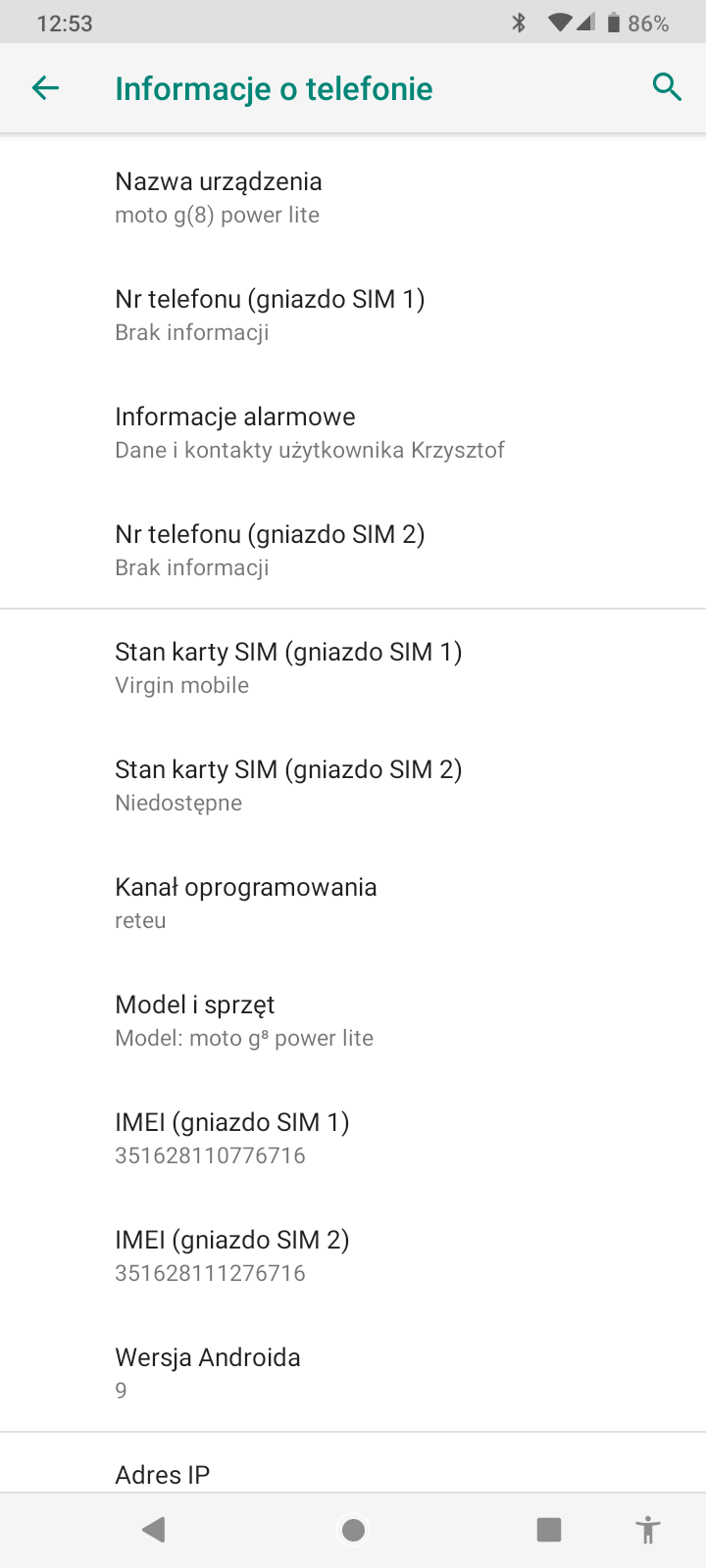View Stan karty SIM (gniazdo SIM 1)

pyautogui.click(x=353, y=668)
